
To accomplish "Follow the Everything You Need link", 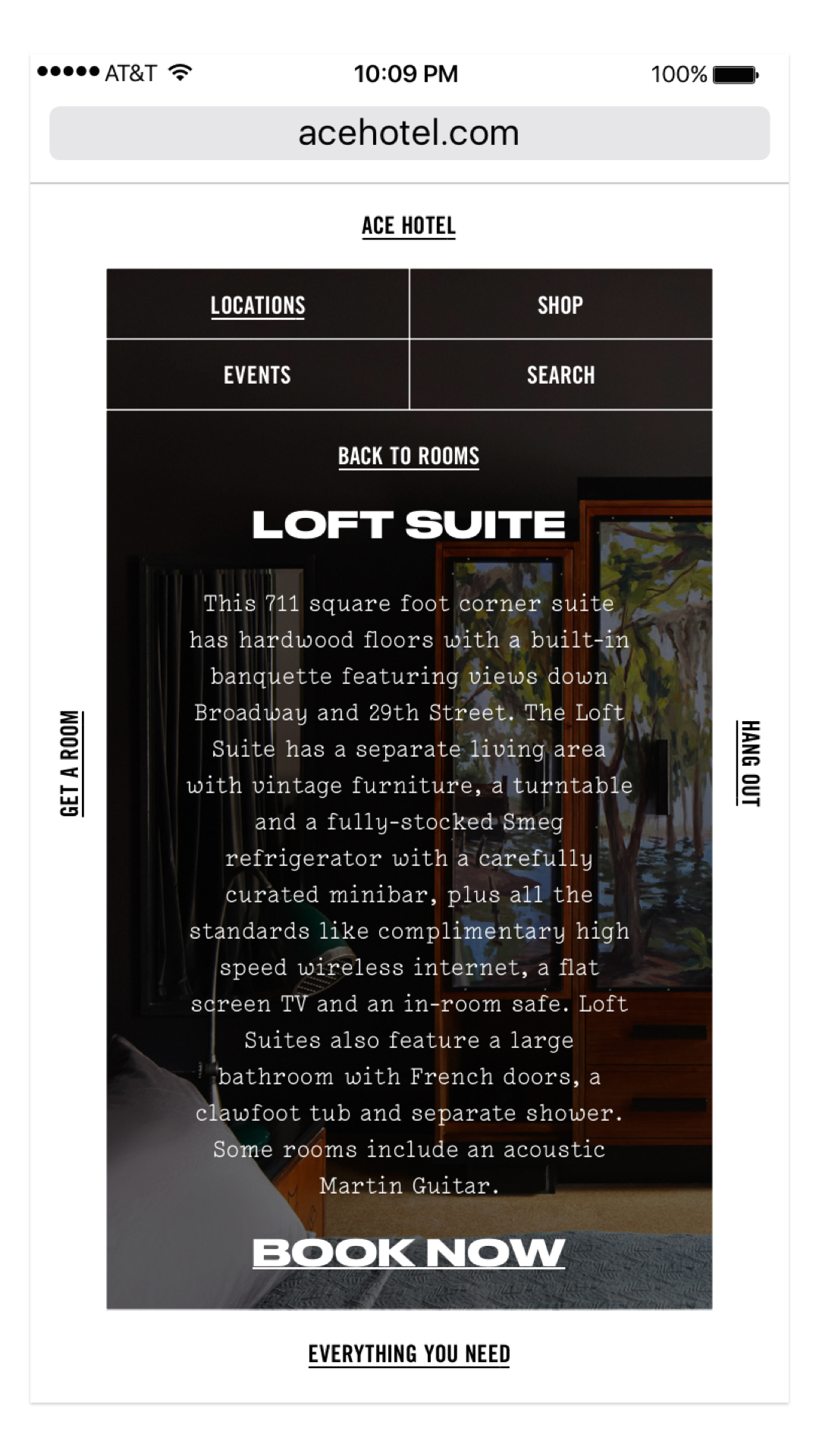I will (409, 1354).
